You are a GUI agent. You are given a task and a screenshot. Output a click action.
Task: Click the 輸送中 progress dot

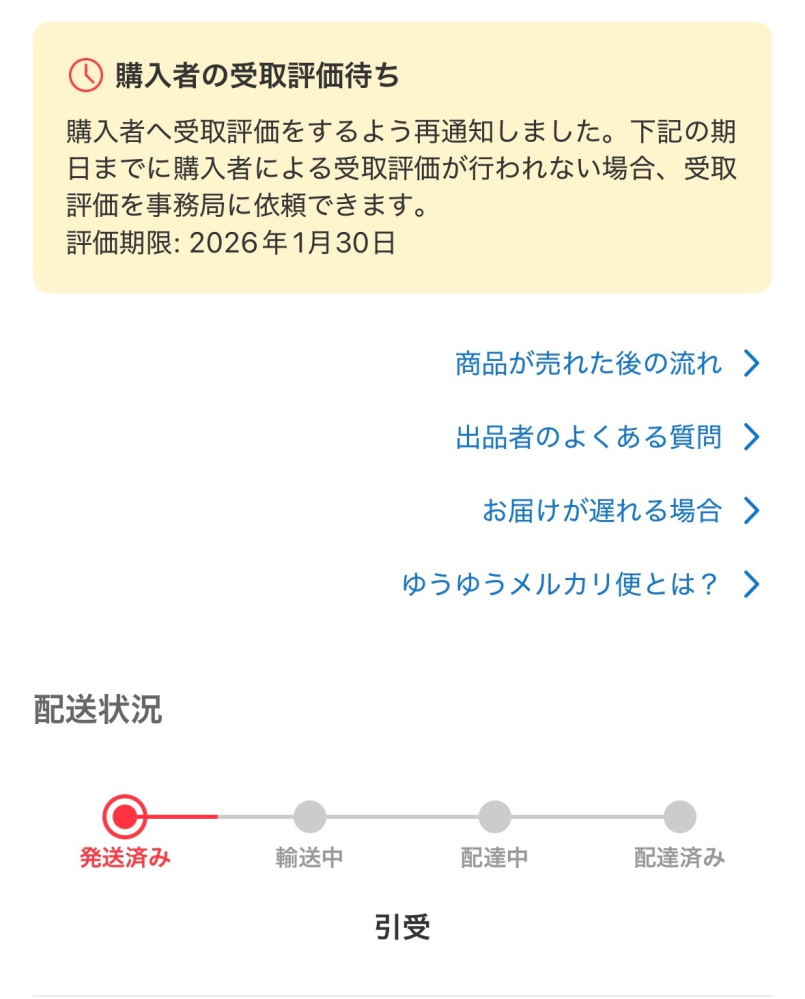[x=310, y=816]
